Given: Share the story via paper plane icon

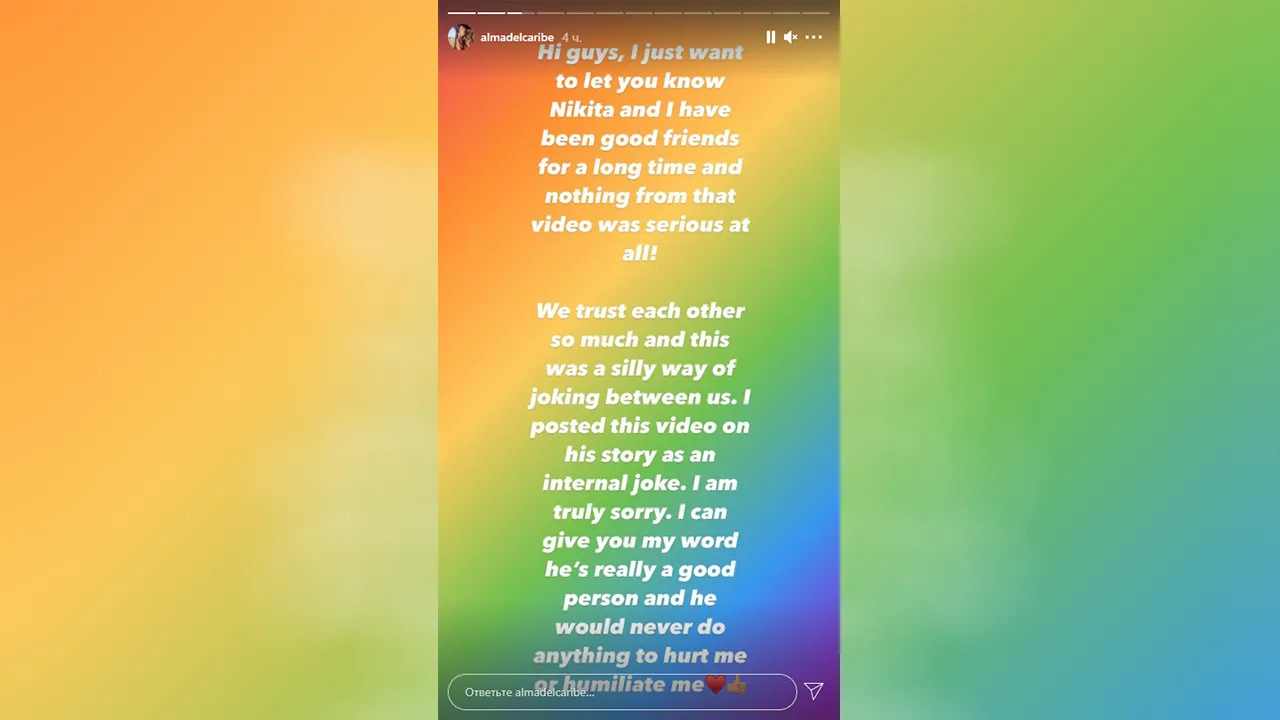Looking at the screenshot, I should click(814, 691).
